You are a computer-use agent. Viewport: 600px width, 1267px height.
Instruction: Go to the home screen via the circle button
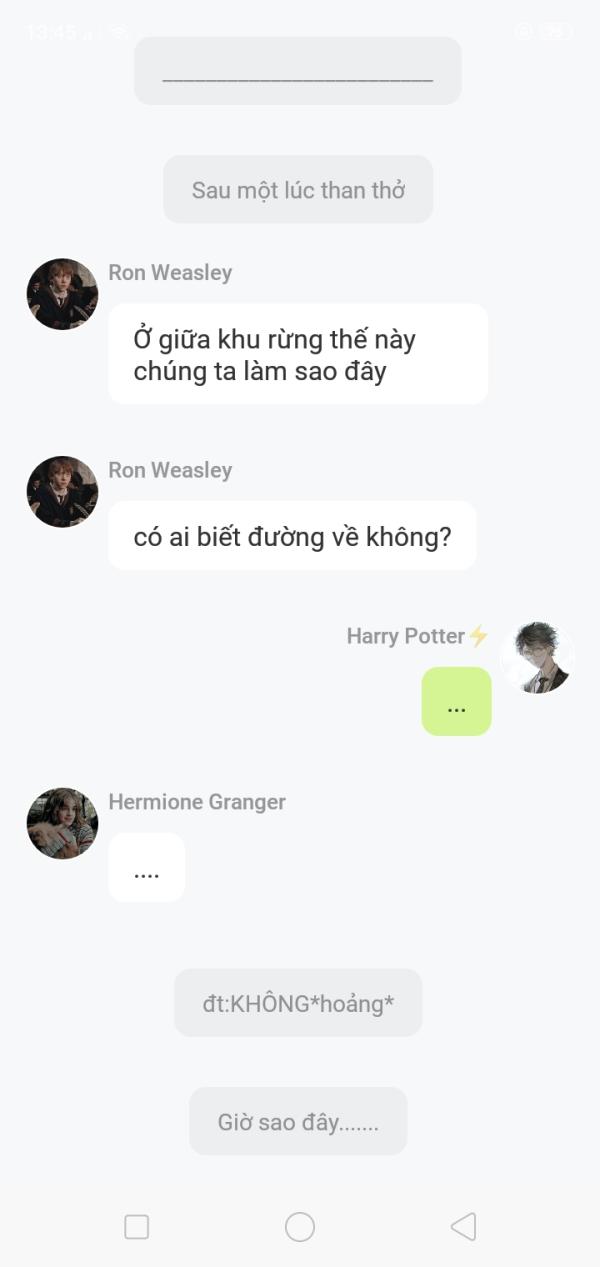pos(300,1227)
